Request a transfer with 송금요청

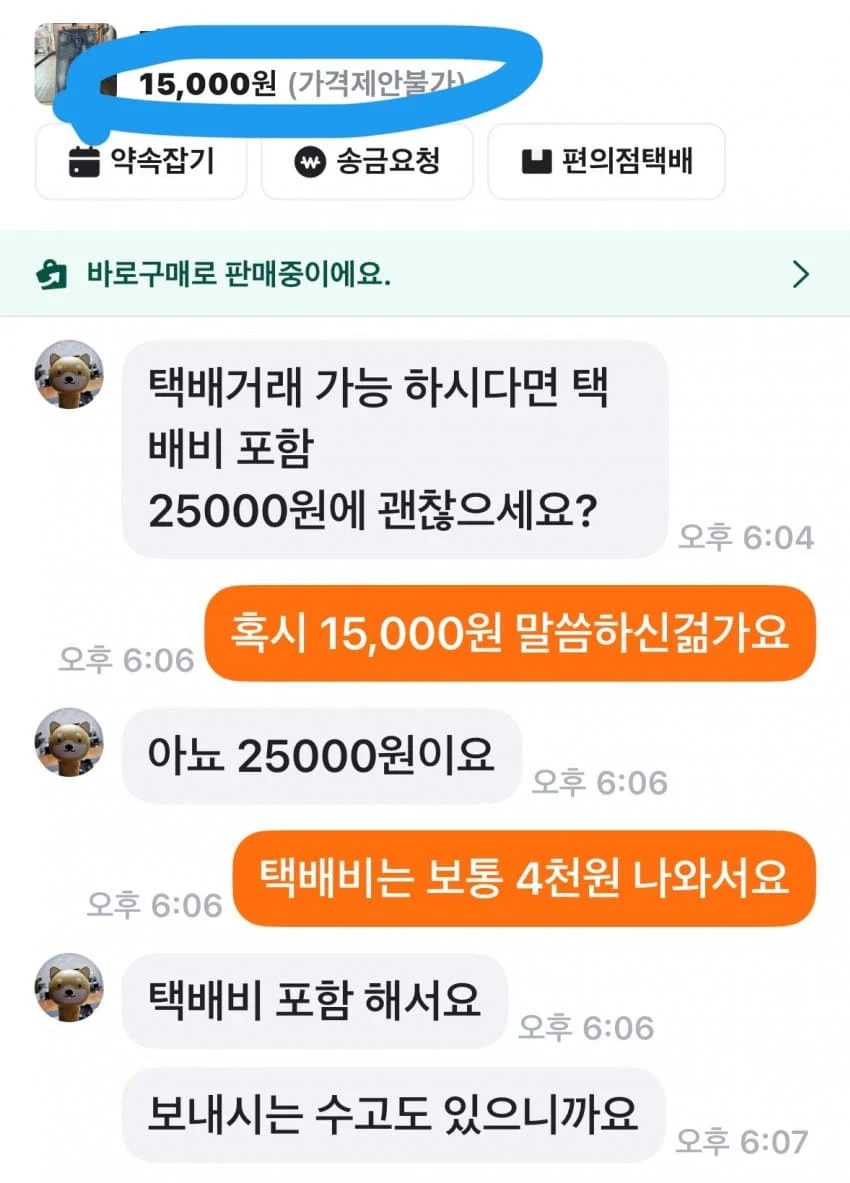(367, 162)
